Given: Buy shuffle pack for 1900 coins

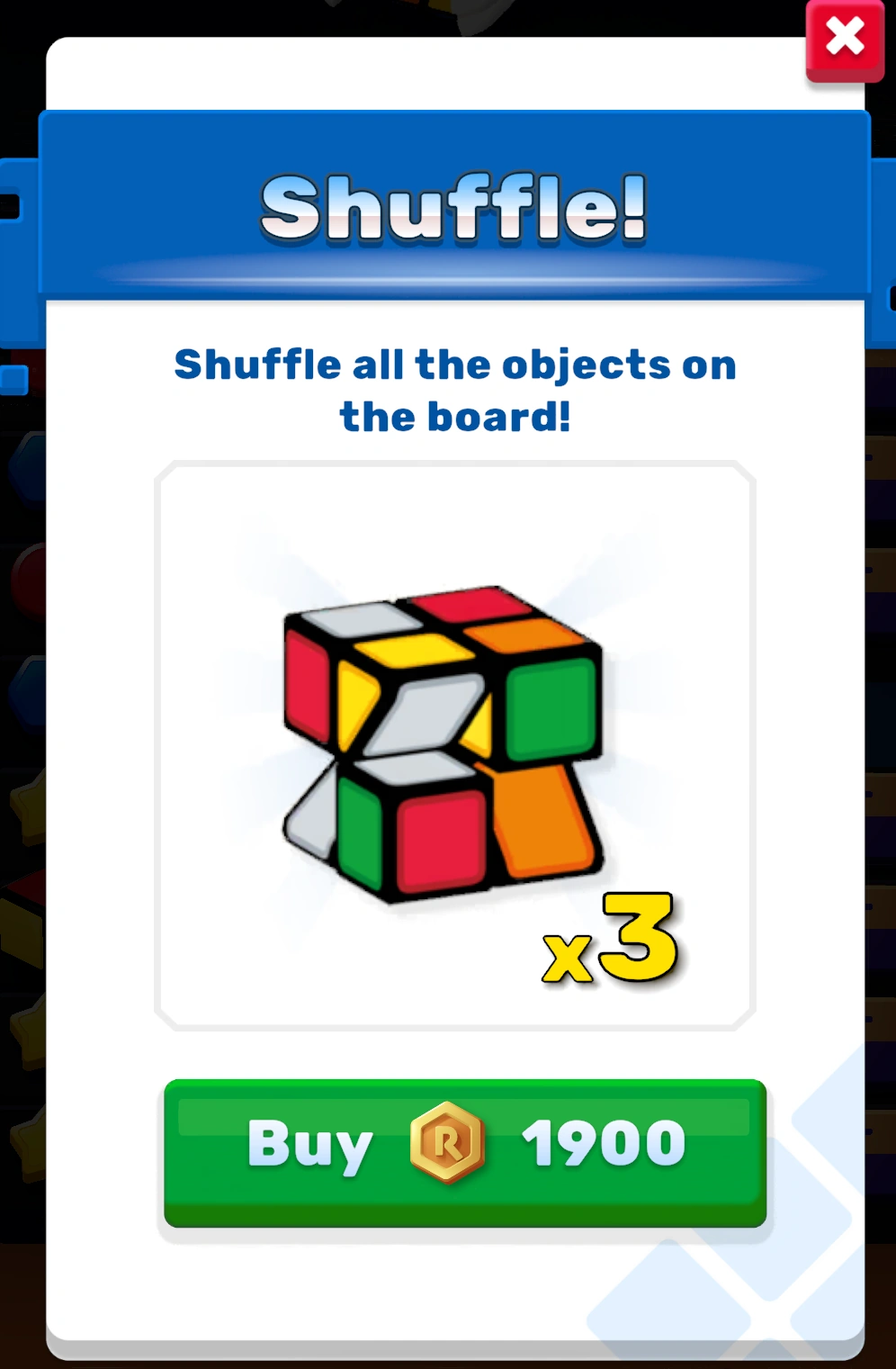Looking at the screenshot, I should 464,1150.
